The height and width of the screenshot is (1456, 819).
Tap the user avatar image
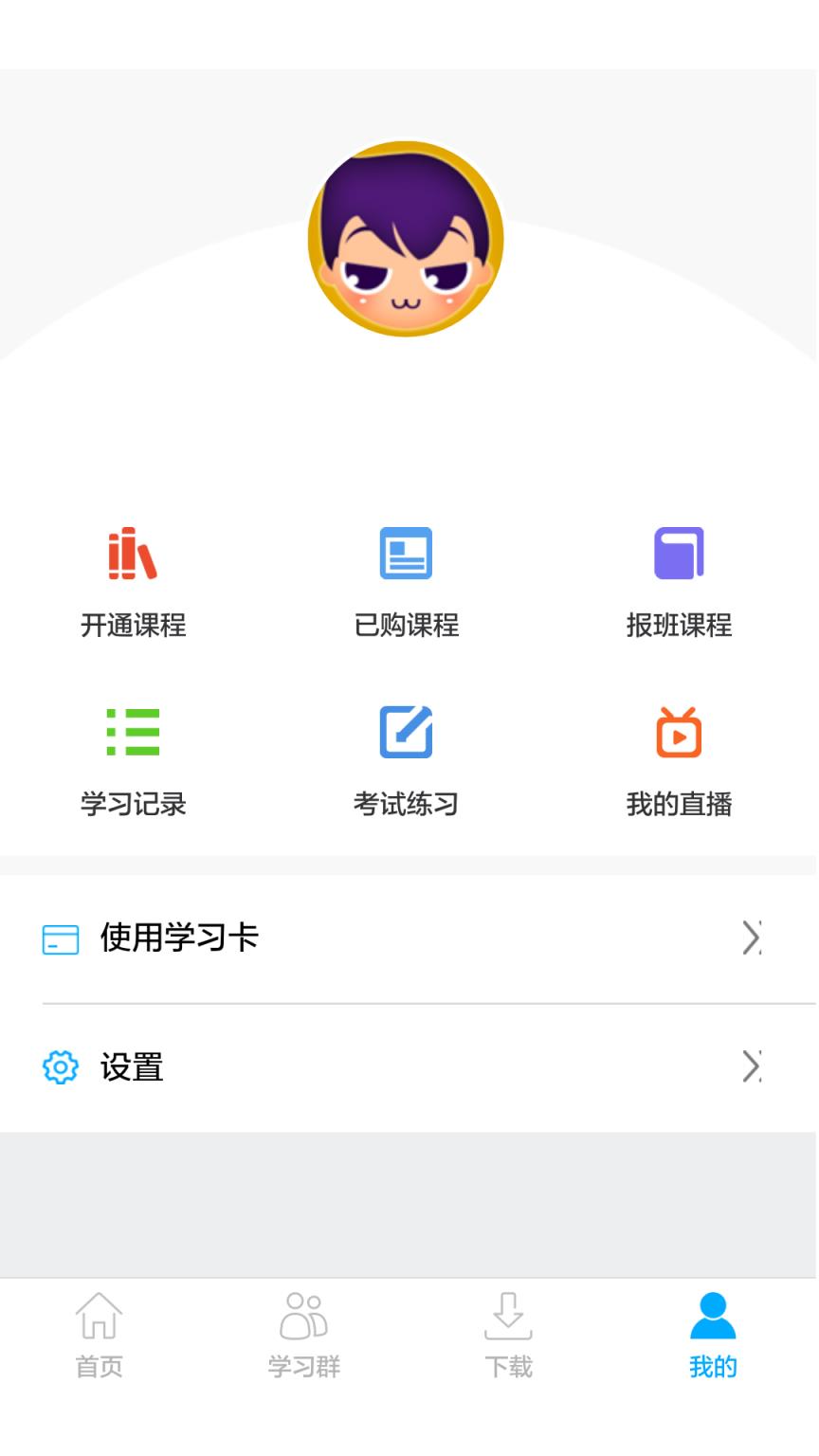click(408, 237)
